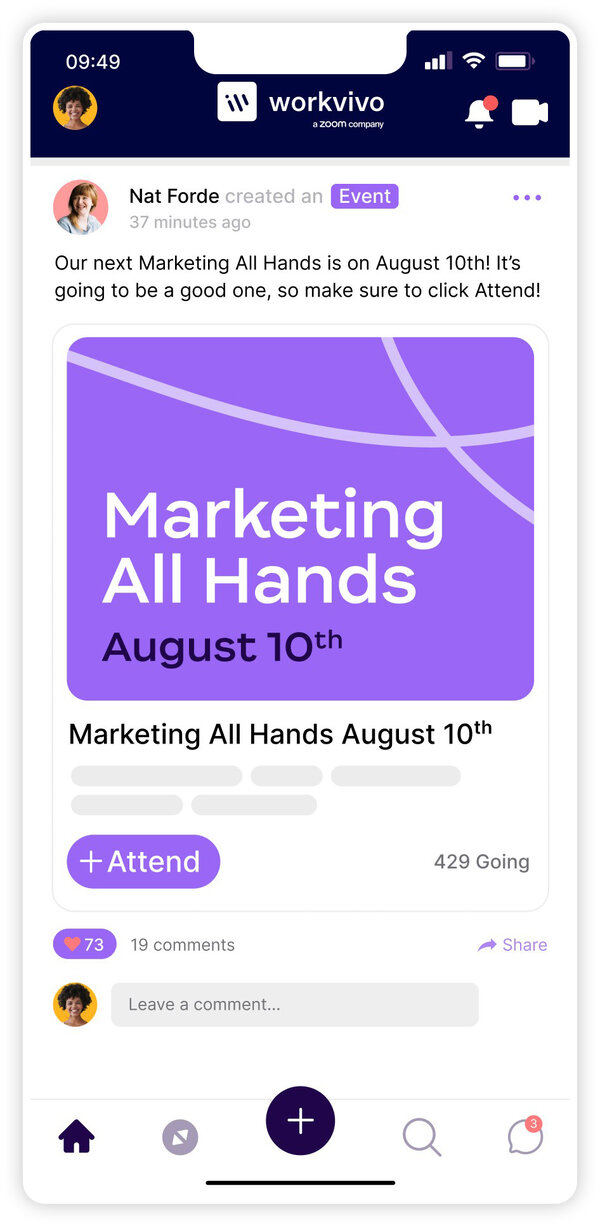Open the search tab
Image resolution: width=600 pixels, height=1226 pixels.
(421, 1137)
